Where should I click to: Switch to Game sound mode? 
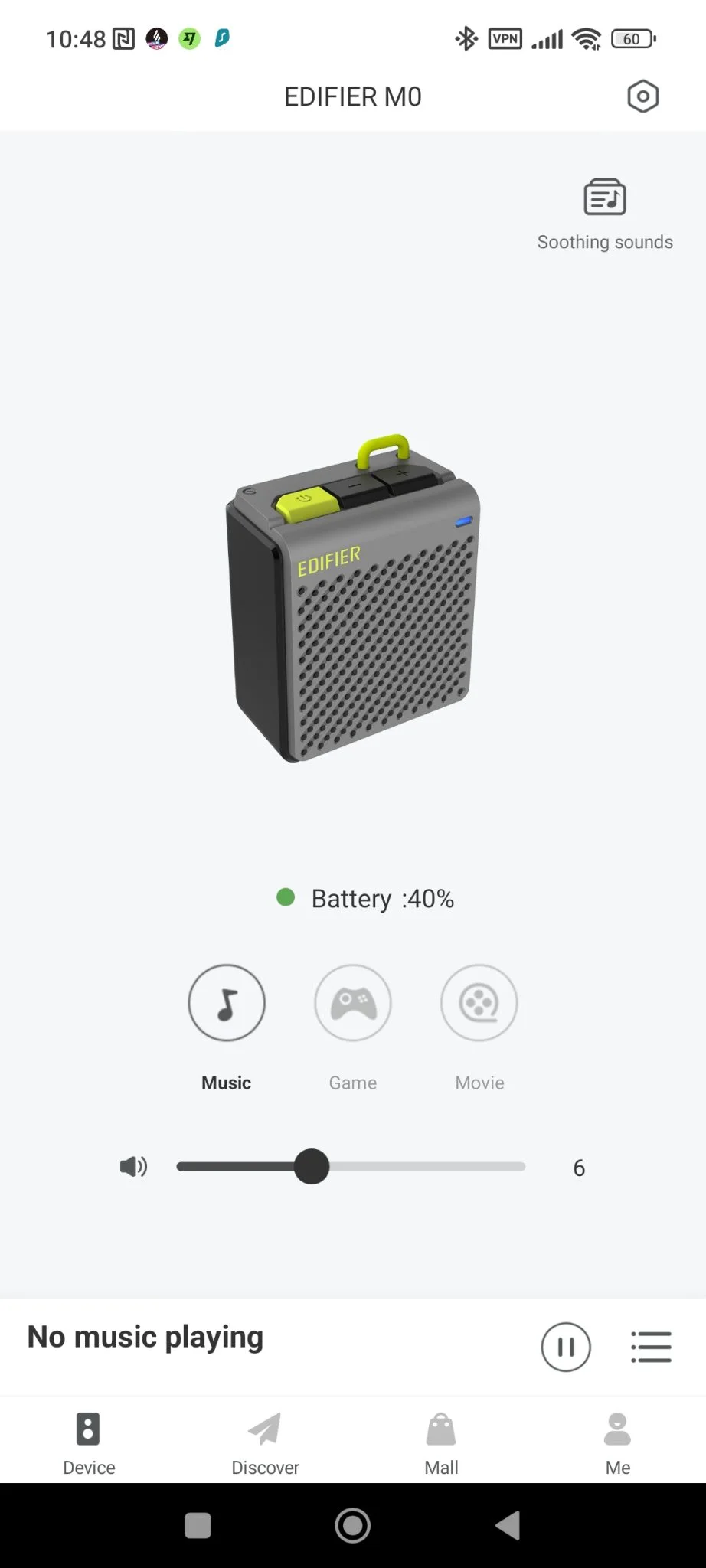353,1003
